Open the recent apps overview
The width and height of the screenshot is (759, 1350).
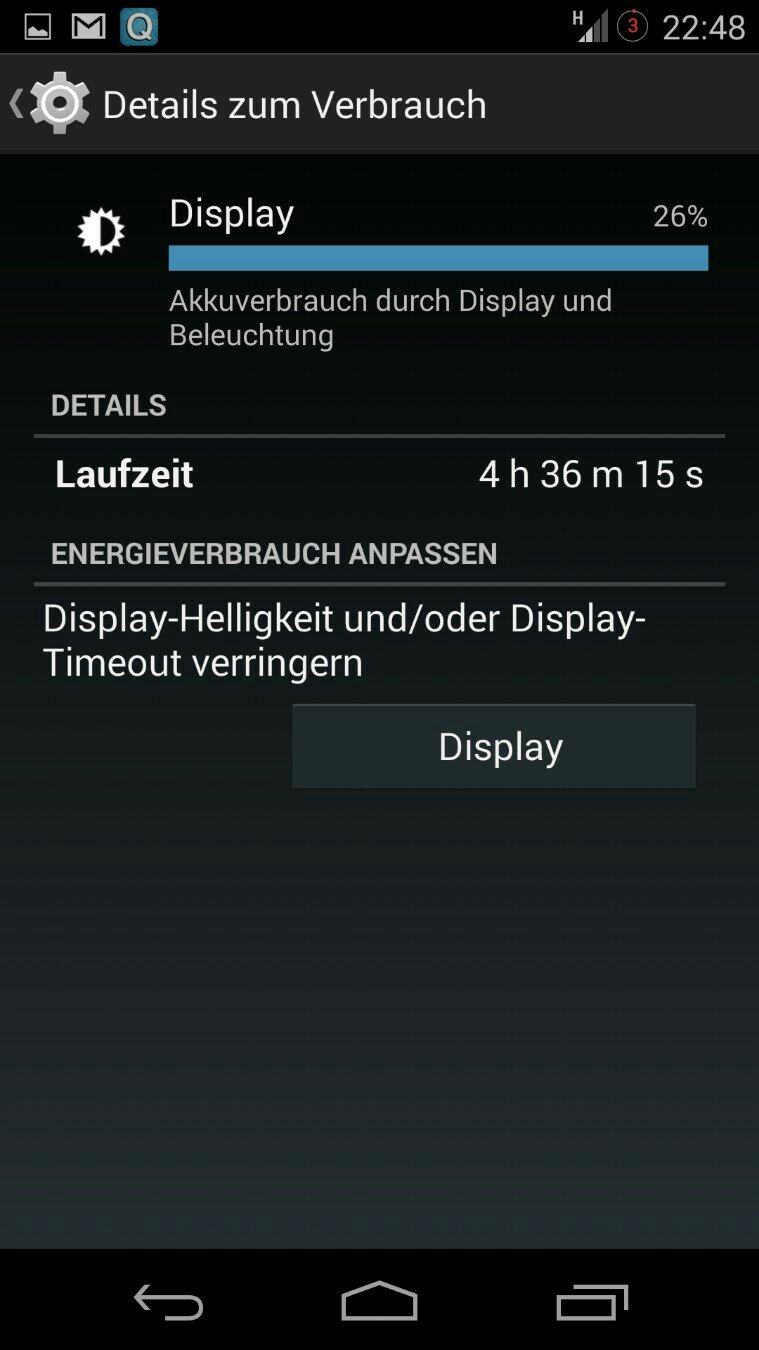(x=592, y=1301)
